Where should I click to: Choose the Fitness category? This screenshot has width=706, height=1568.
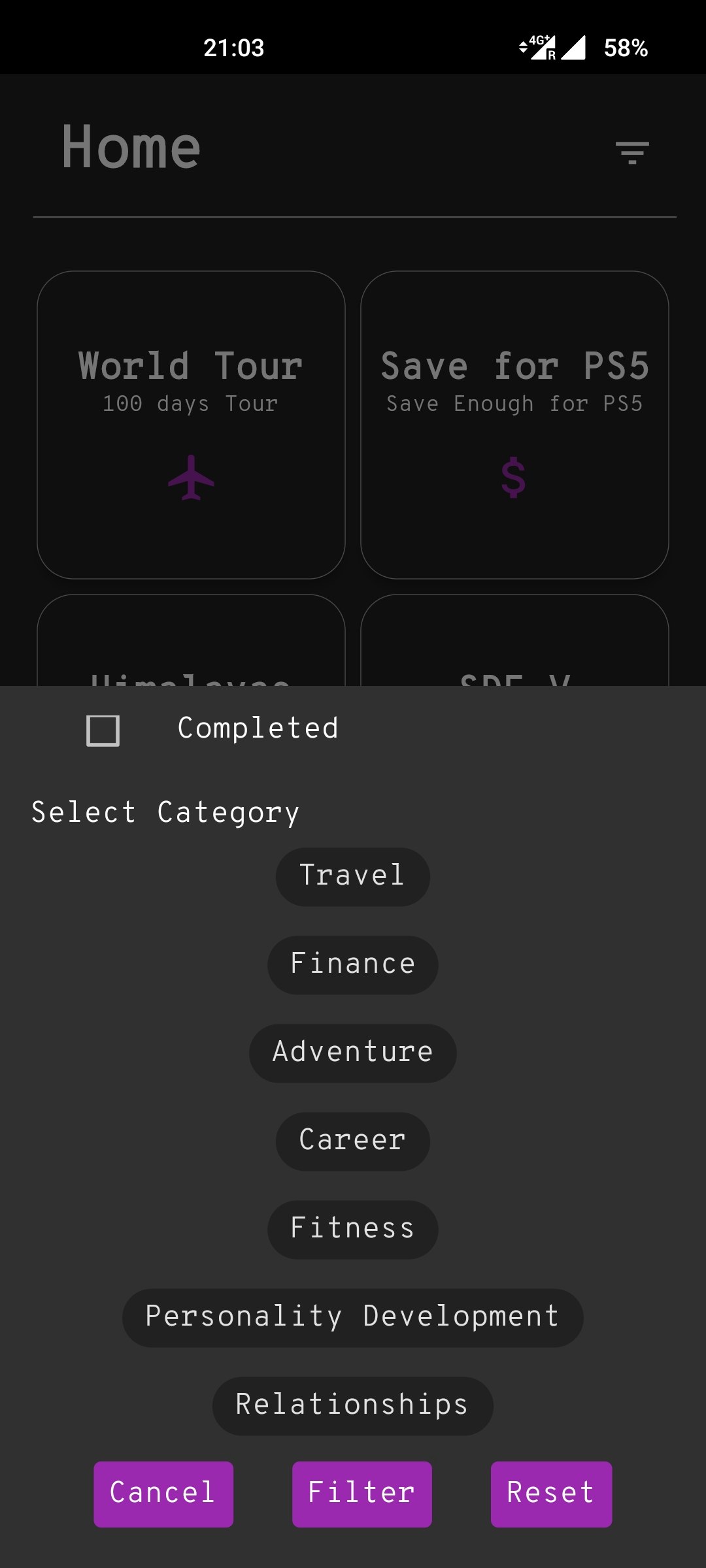[352, 1230]
